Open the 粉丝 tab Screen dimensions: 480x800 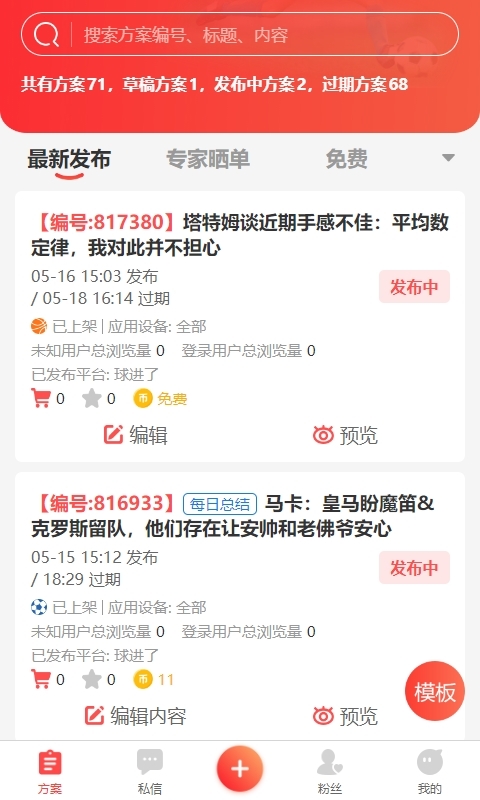pos(330,771)
